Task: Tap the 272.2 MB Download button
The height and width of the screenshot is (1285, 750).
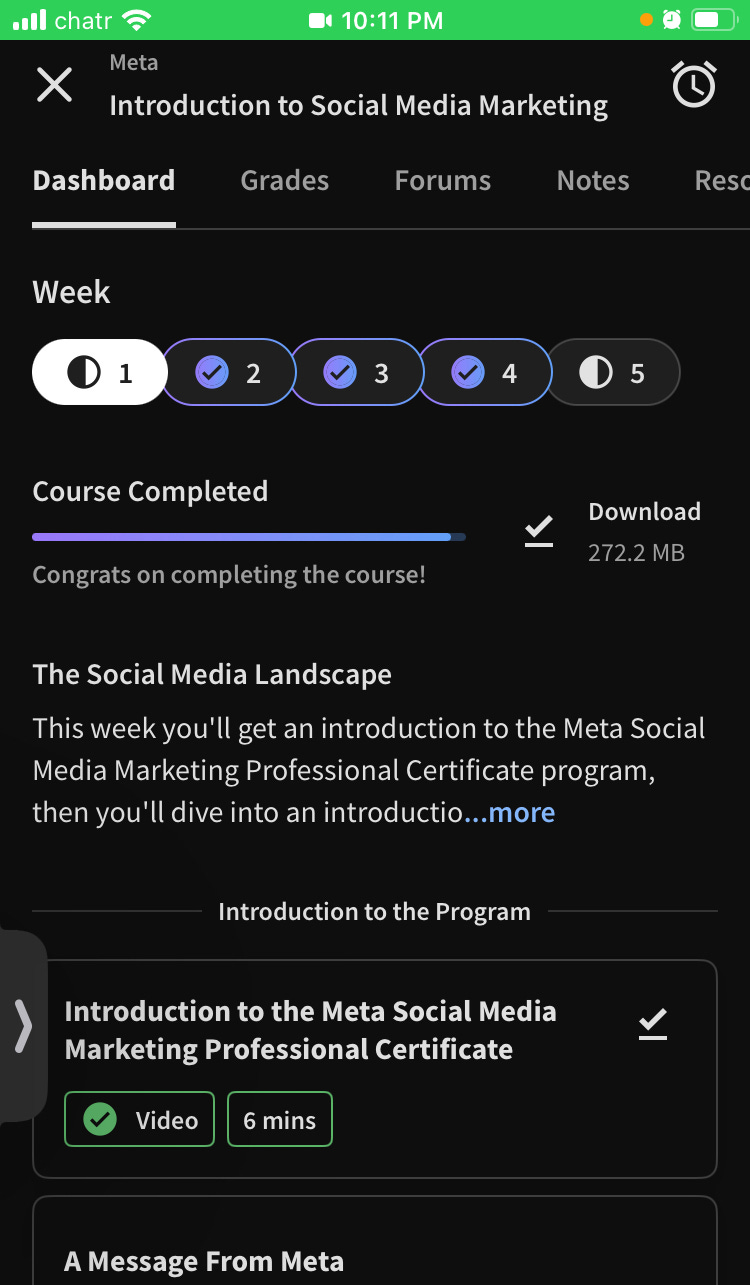Action: [614, 532]
